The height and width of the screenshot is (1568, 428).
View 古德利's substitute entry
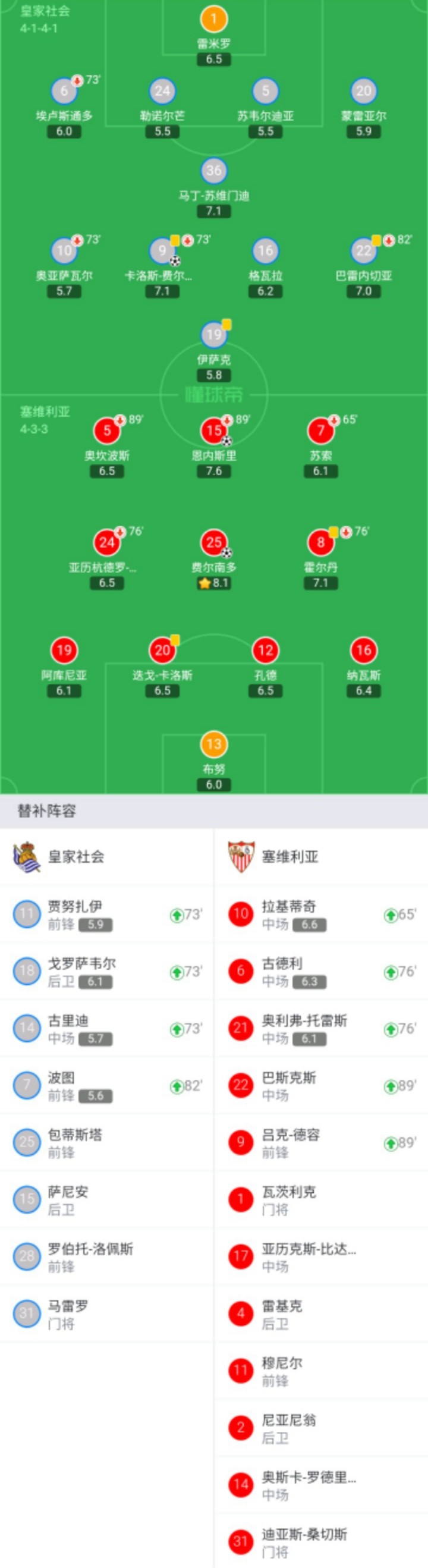321,972
